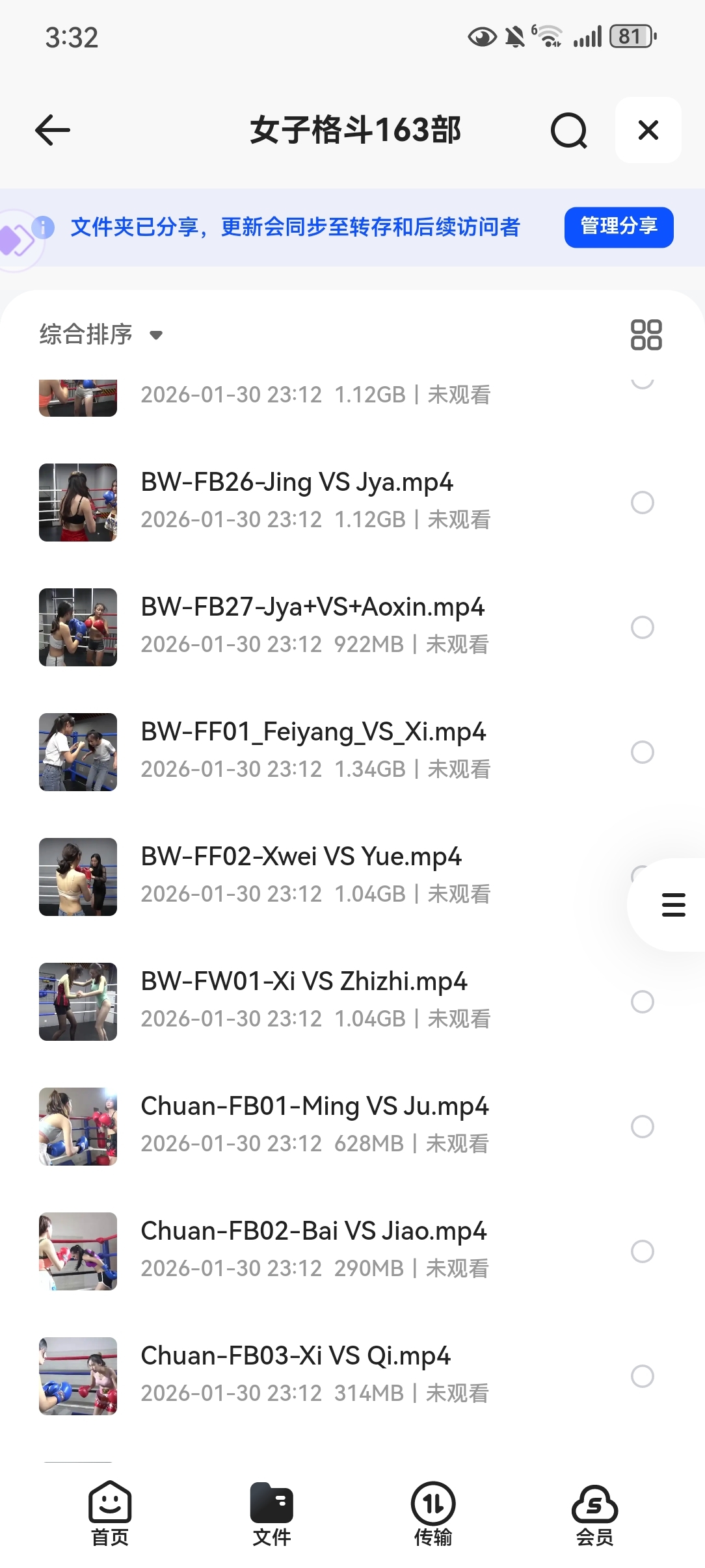Open BW-FF02-Xwei VS Yue.mp4

click(x=301, y=857)
